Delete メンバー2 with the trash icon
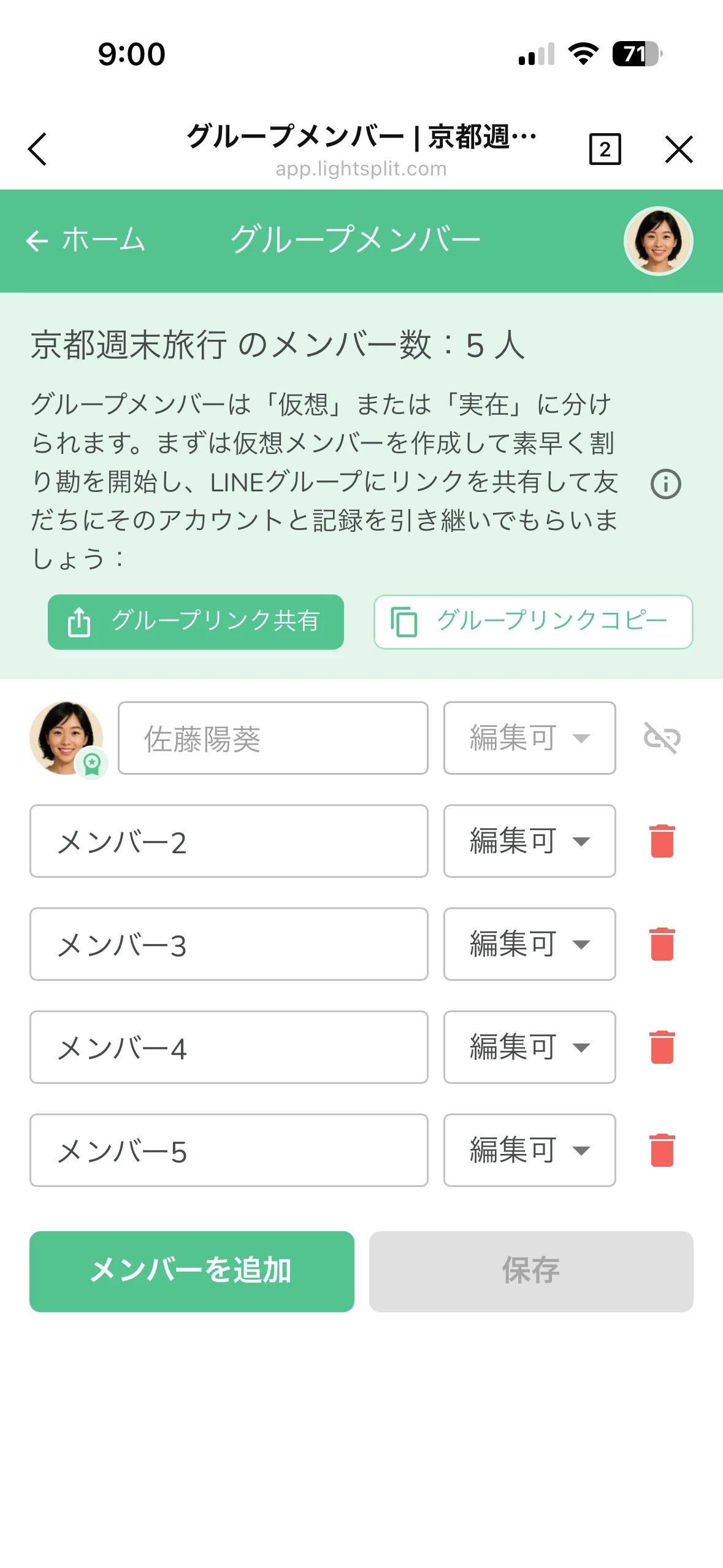 pos(662,841)
